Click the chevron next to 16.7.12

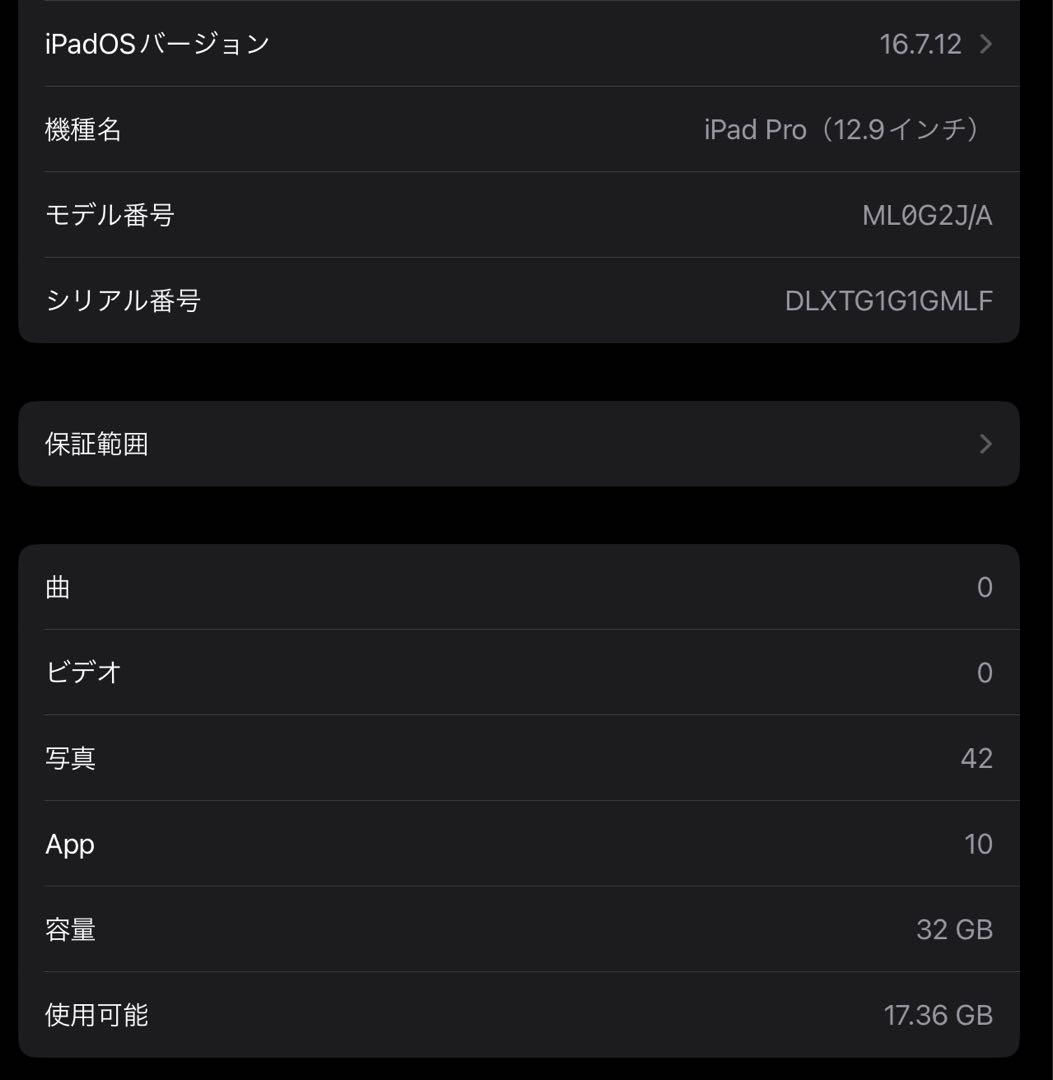click(x=985, y=43)
